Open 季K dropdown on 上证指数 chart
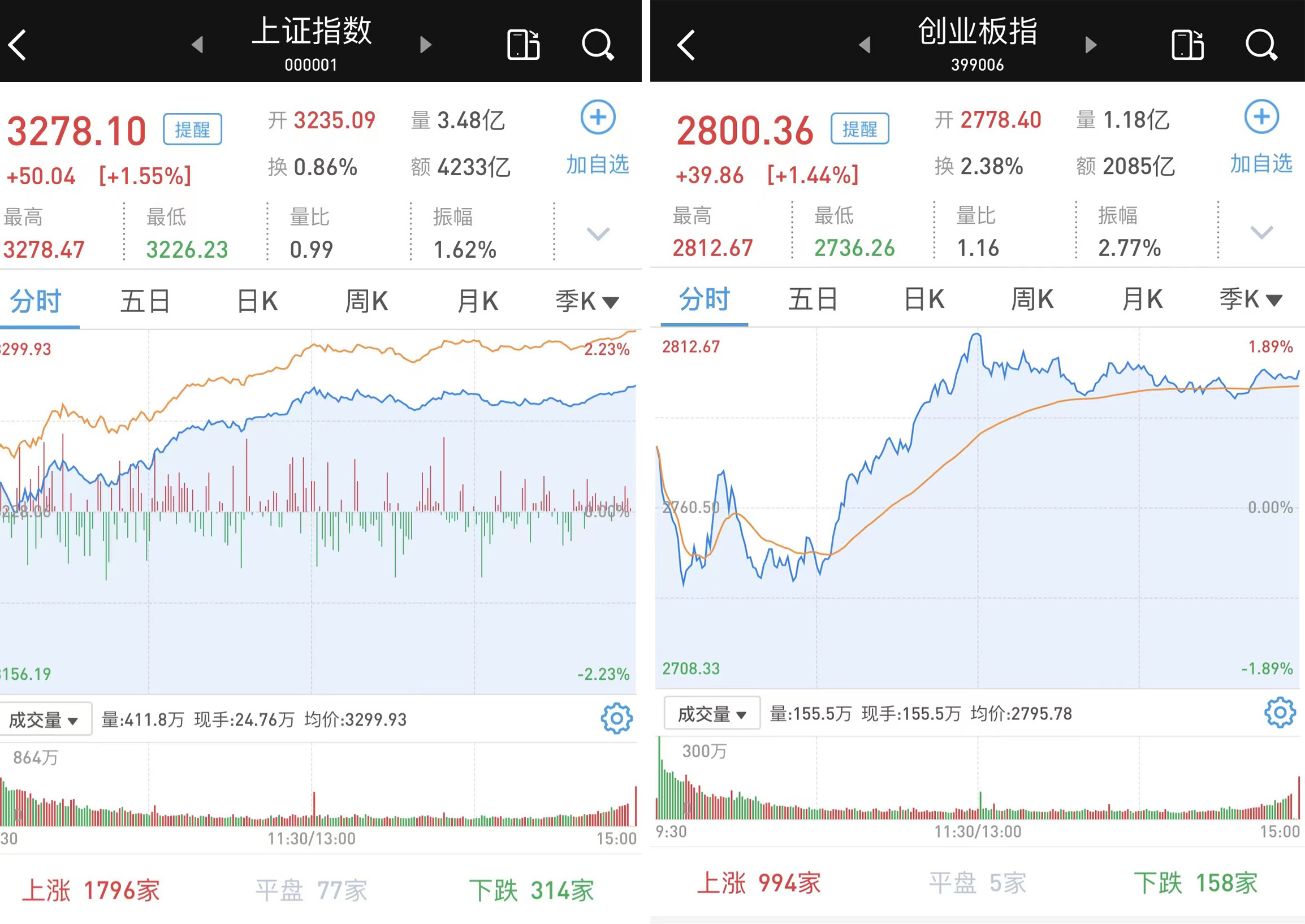Screen dimensions: 1305x924 click(587, 301)
